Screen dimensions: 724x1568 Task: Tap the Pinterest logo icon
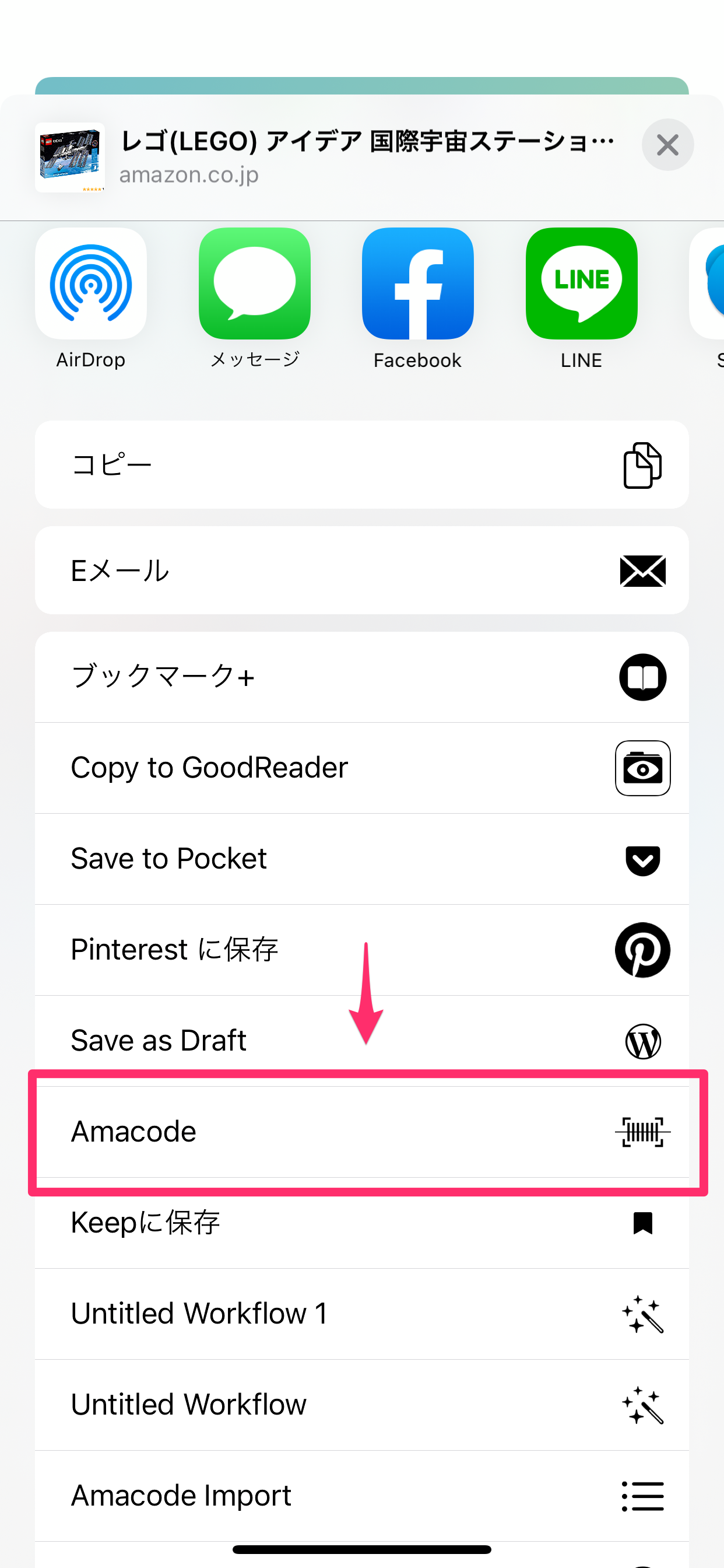[x=642, y=950]
